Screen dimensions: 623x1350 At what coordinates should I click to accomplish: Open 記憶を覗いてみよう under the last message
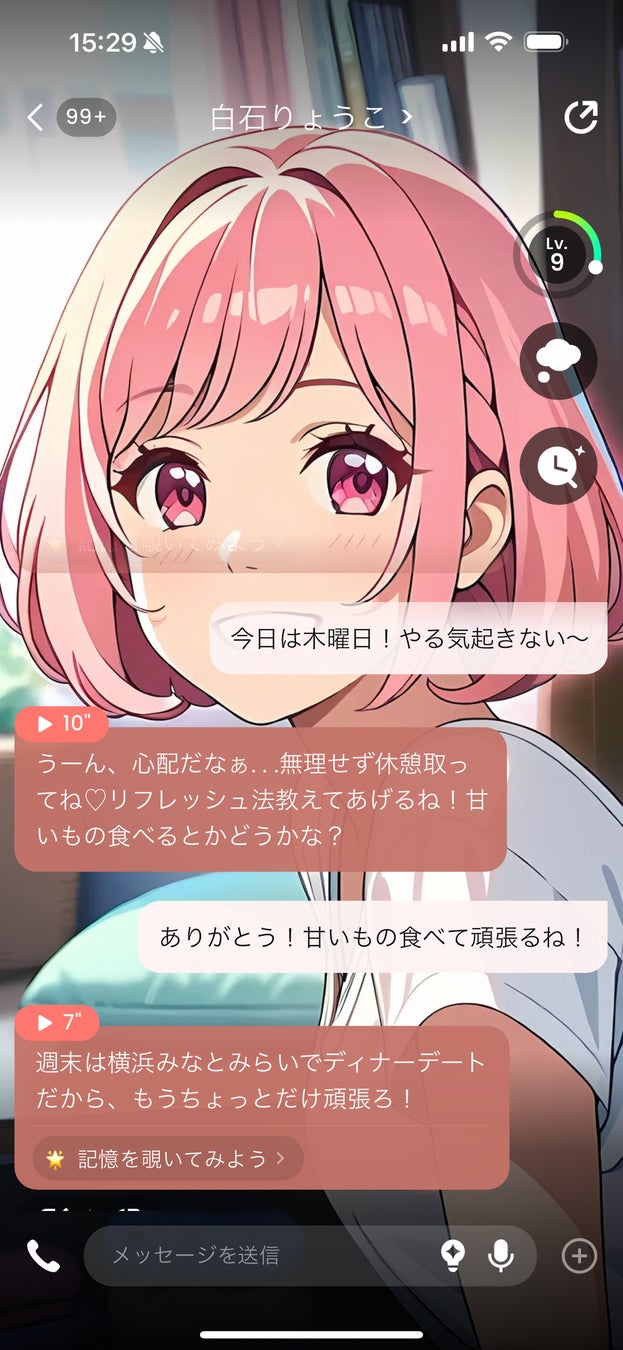click(168, 1158)
